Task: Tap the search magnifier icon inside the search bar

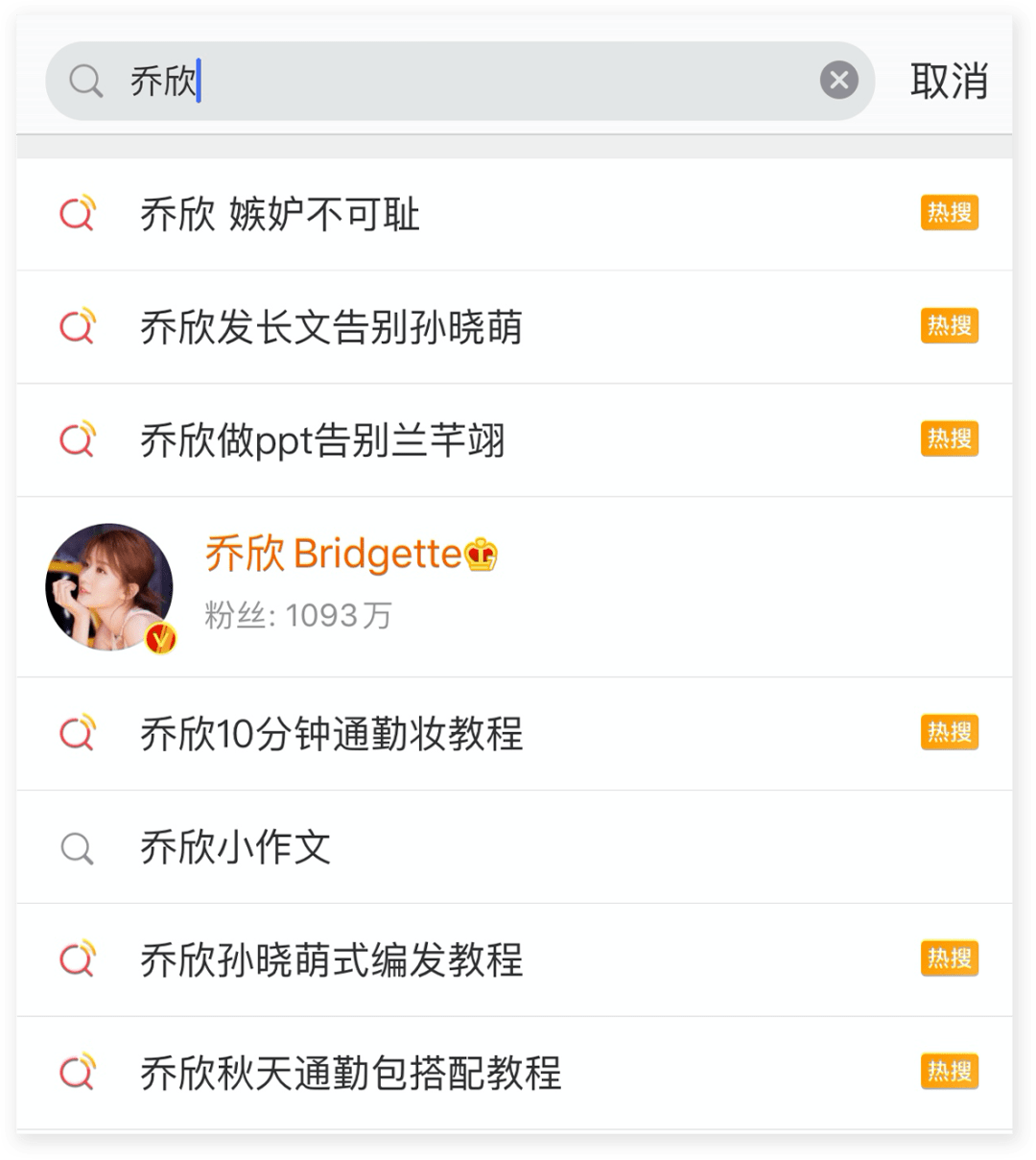Action: point(86,82)
